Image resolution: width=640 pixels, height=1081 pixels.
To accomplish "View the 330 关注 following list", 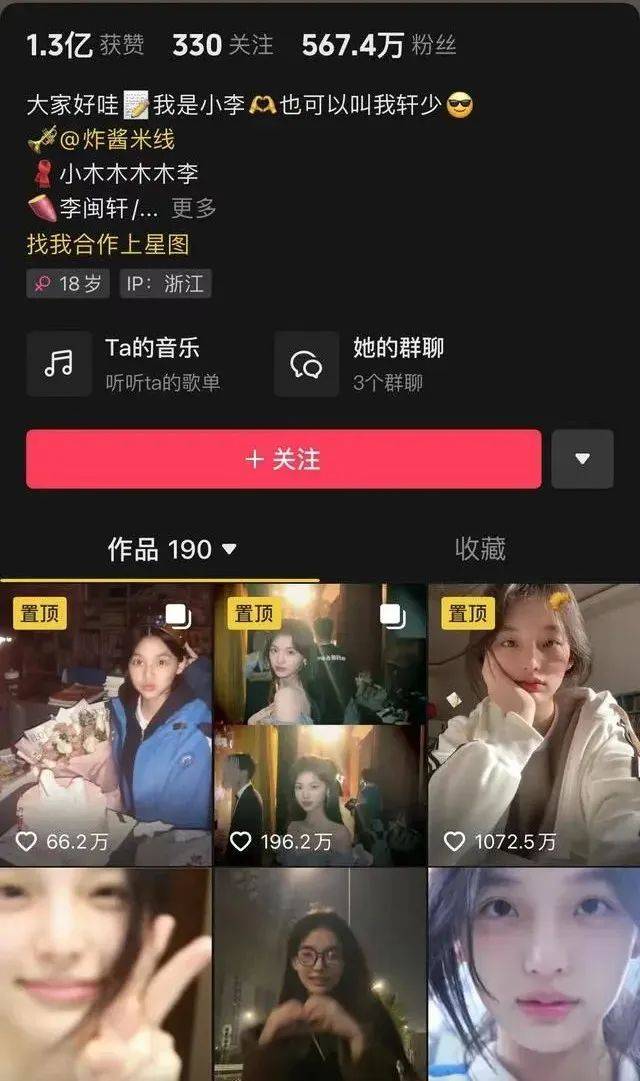I will [x=222, y=45].
